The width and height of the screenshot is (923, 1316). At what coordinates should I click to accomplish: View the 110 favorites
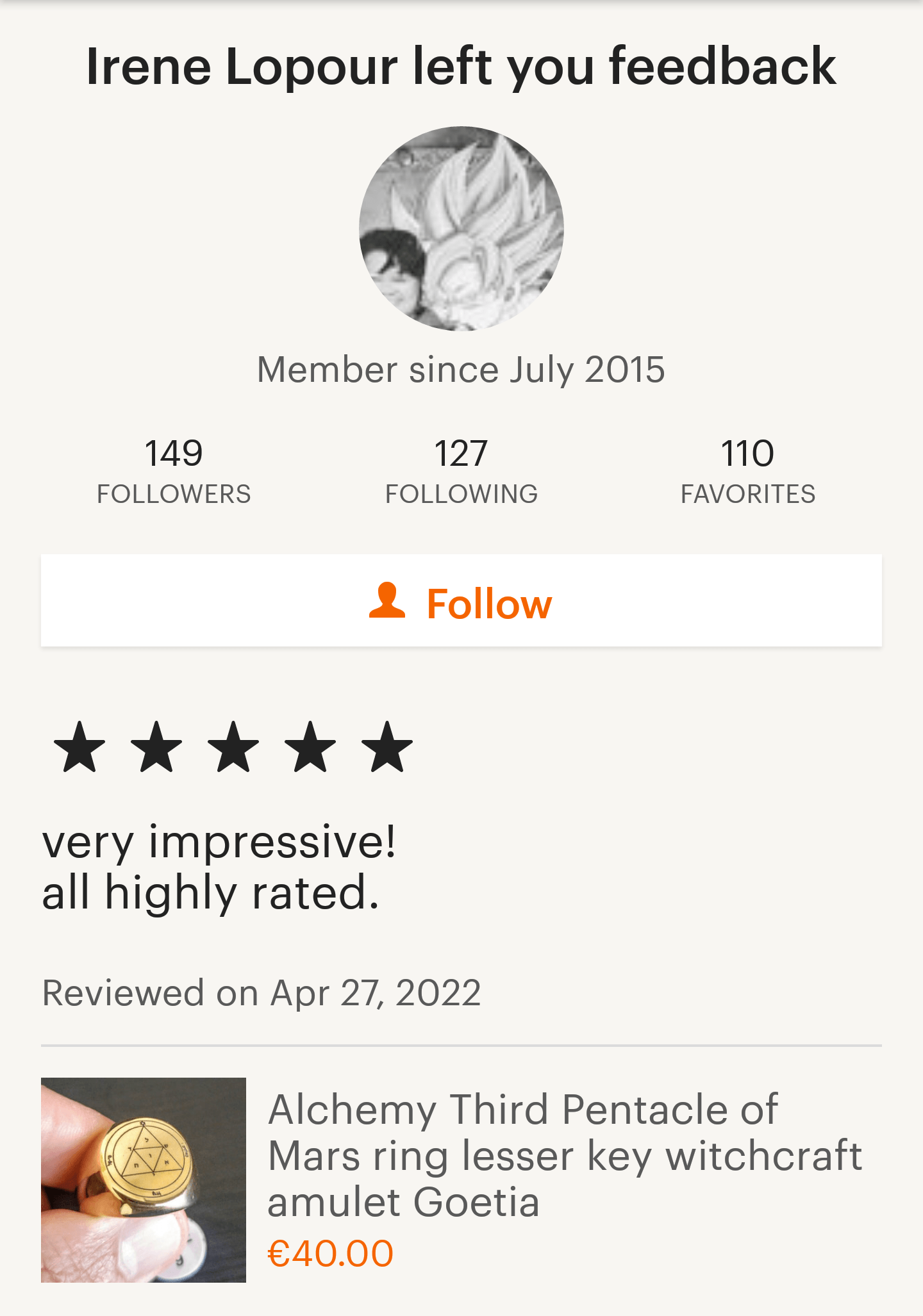point(747,472)
